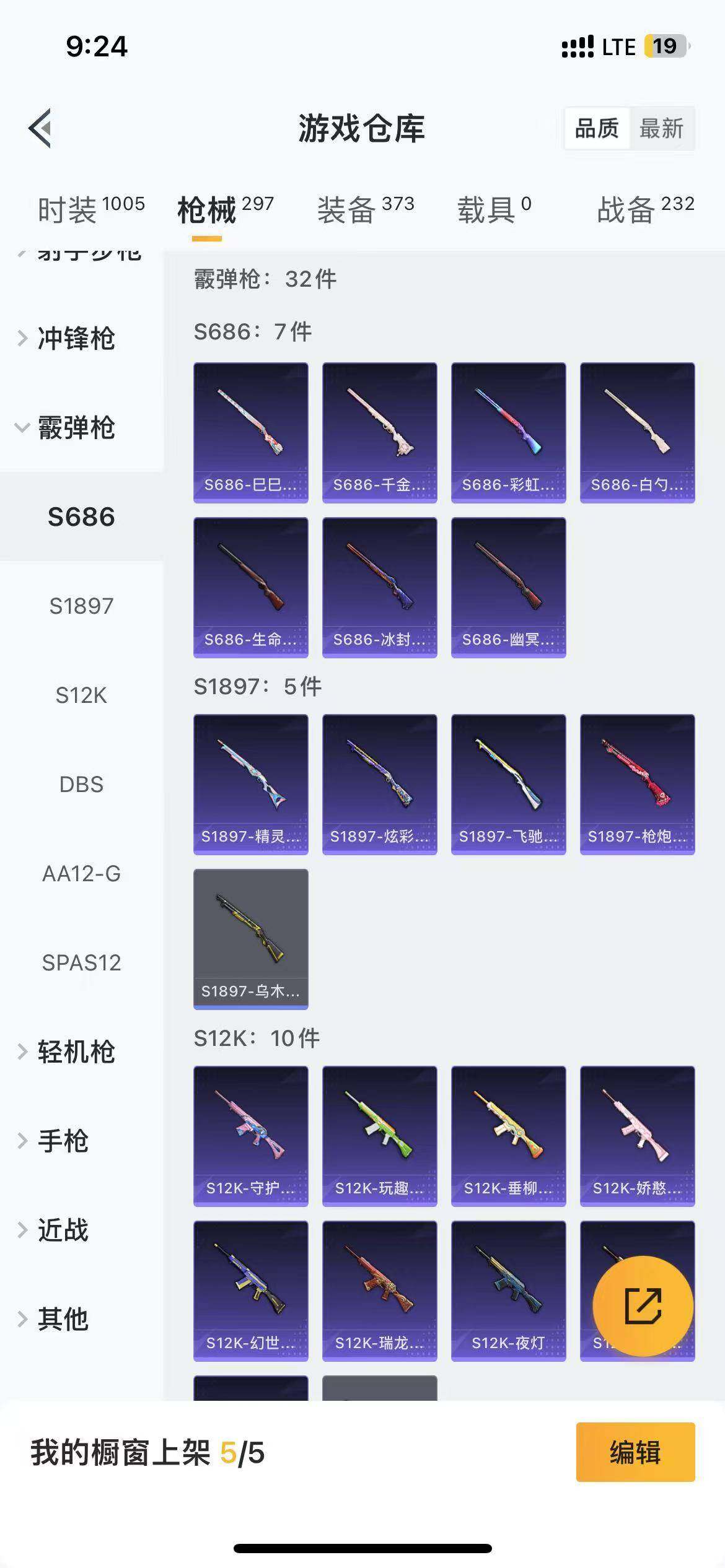725x1568 pixels.
Task: Switch to the 装备 tab
Action: (365, 210)
